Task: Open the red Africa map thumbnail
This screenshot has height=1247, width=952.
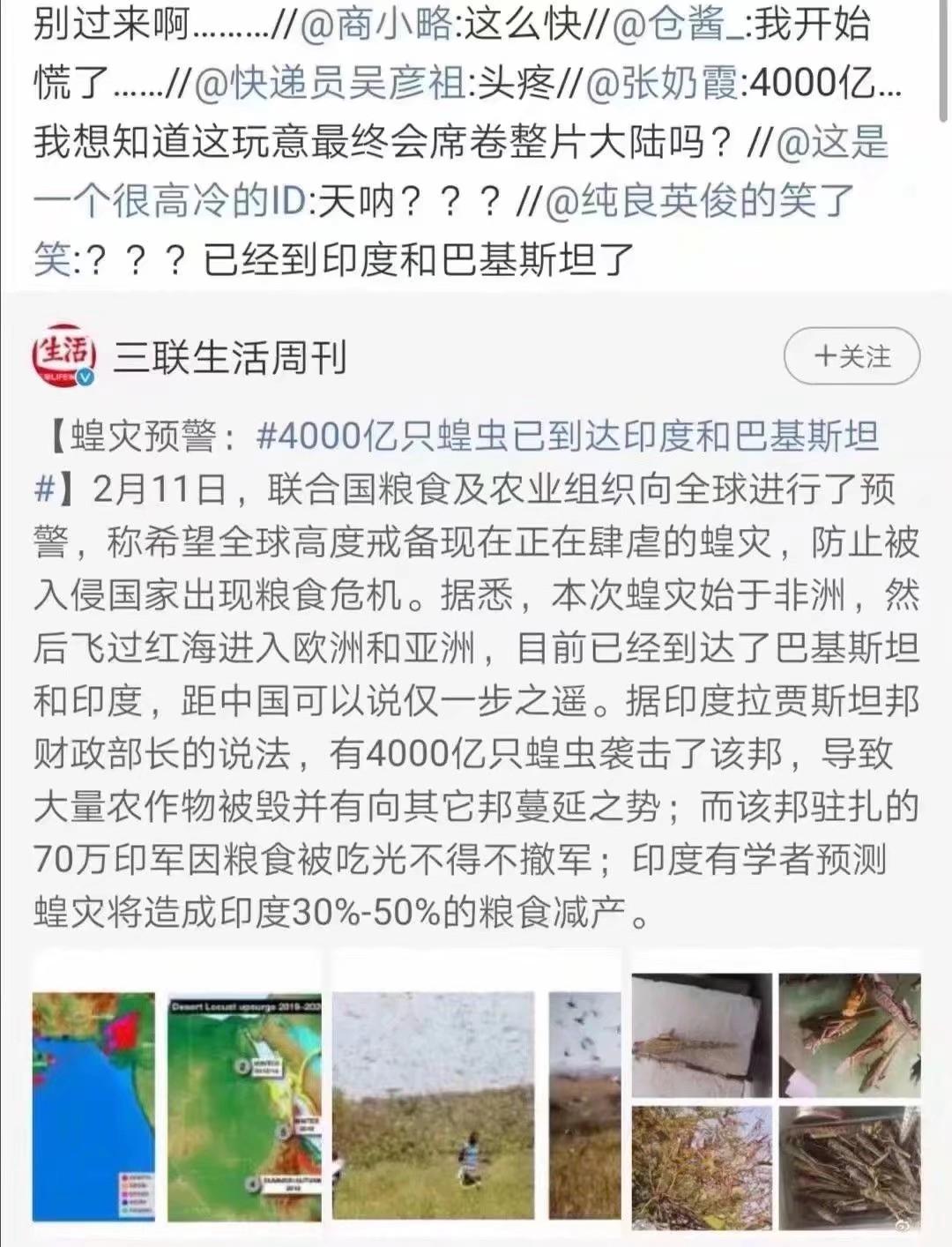Action: tap(94, 1108)
